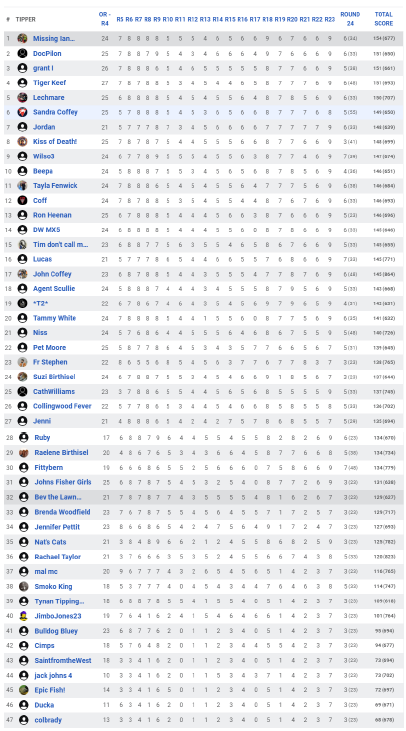406x731 pixels.
Task: Open Raelene Birthisel's tipper profile
Action: point(62,453)
